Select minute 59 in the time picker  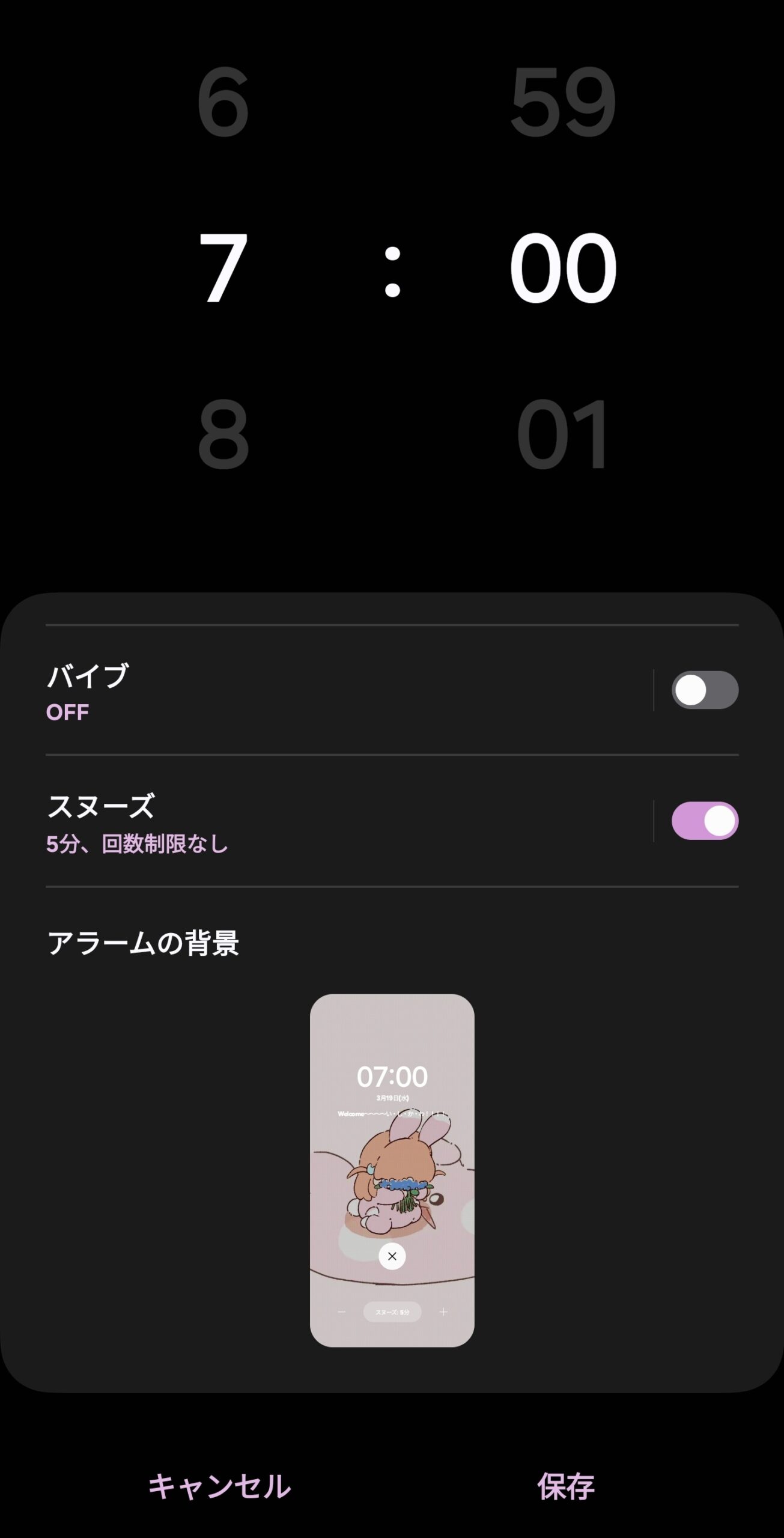[563, 101]
